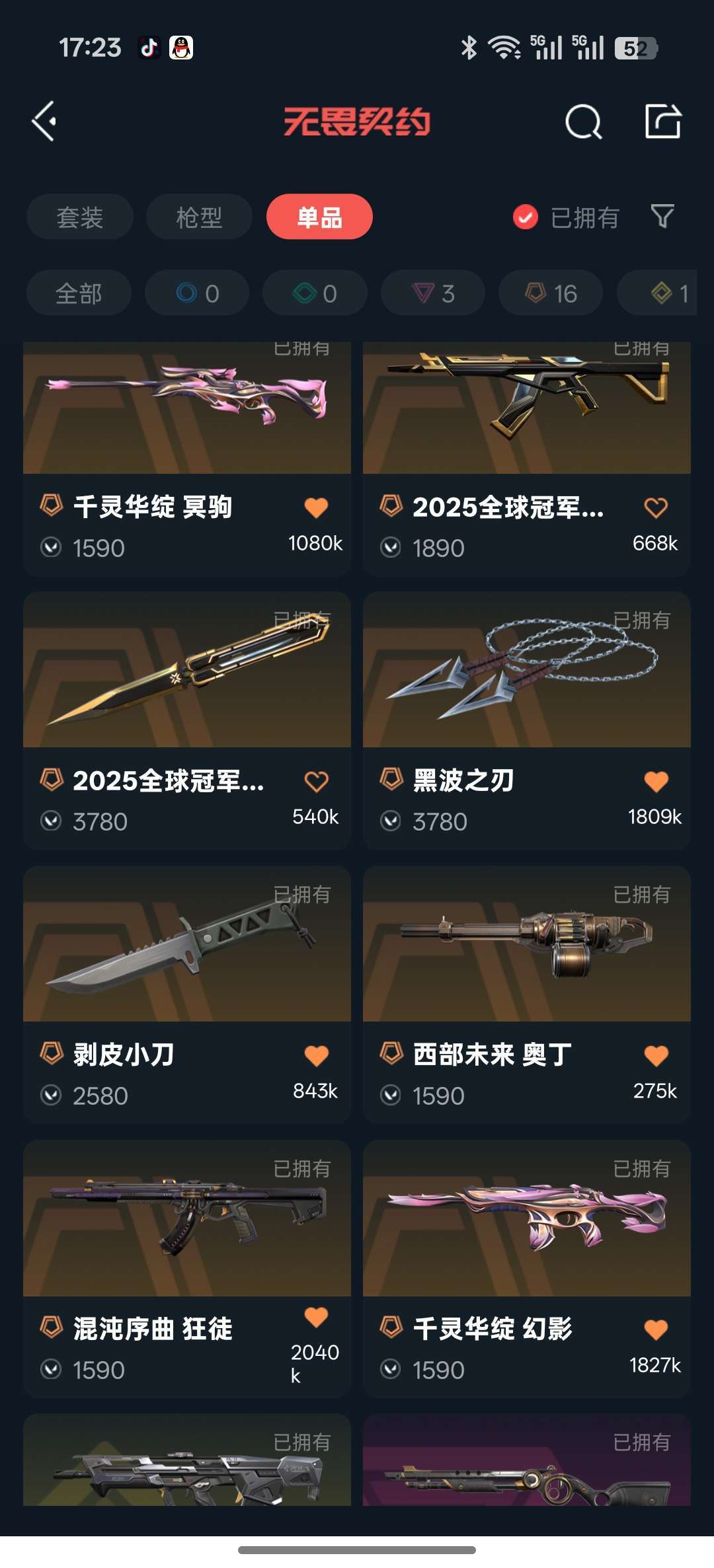
Task: Unlike the 剥皮小刀 skin
Action: [316, 1056]
